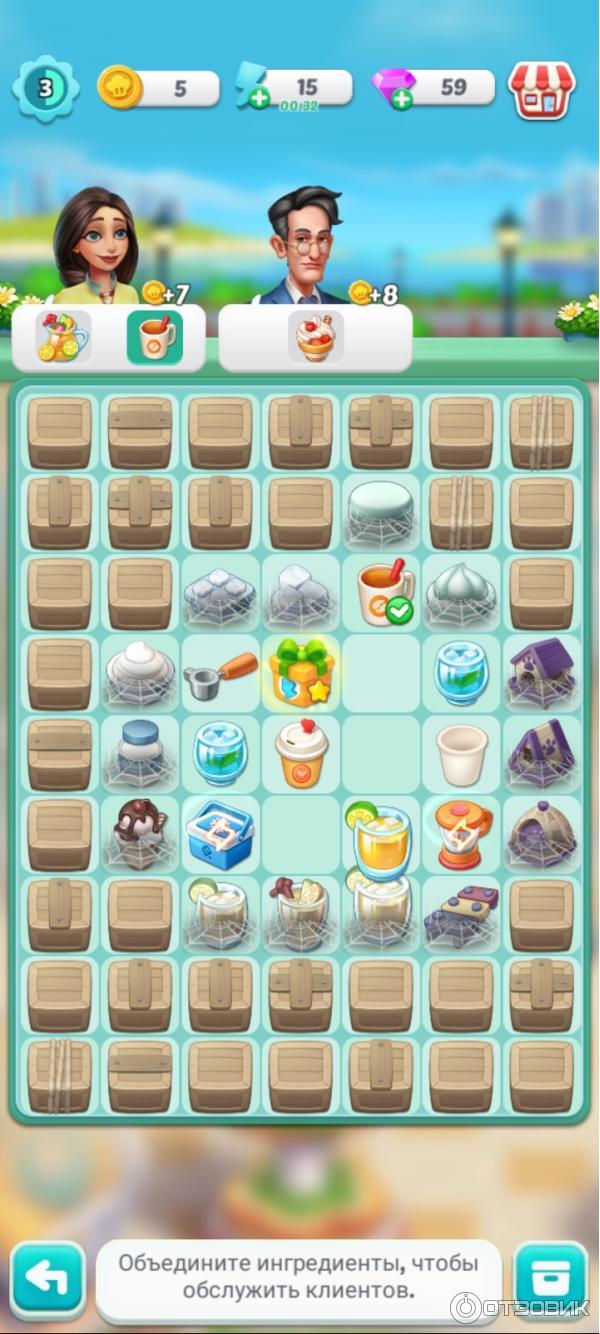The image size is (600, 1334).
Task: Open the shop icon
Action: tap(541, 90)
